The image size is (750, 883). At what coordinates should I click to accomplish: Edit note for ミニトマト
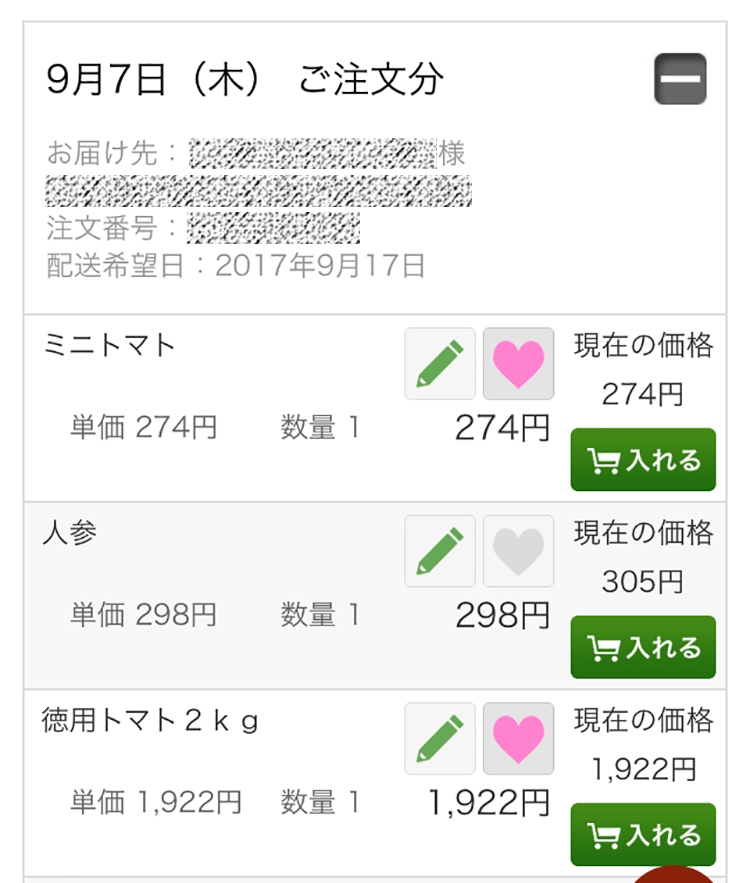click(x=440, y=363)
